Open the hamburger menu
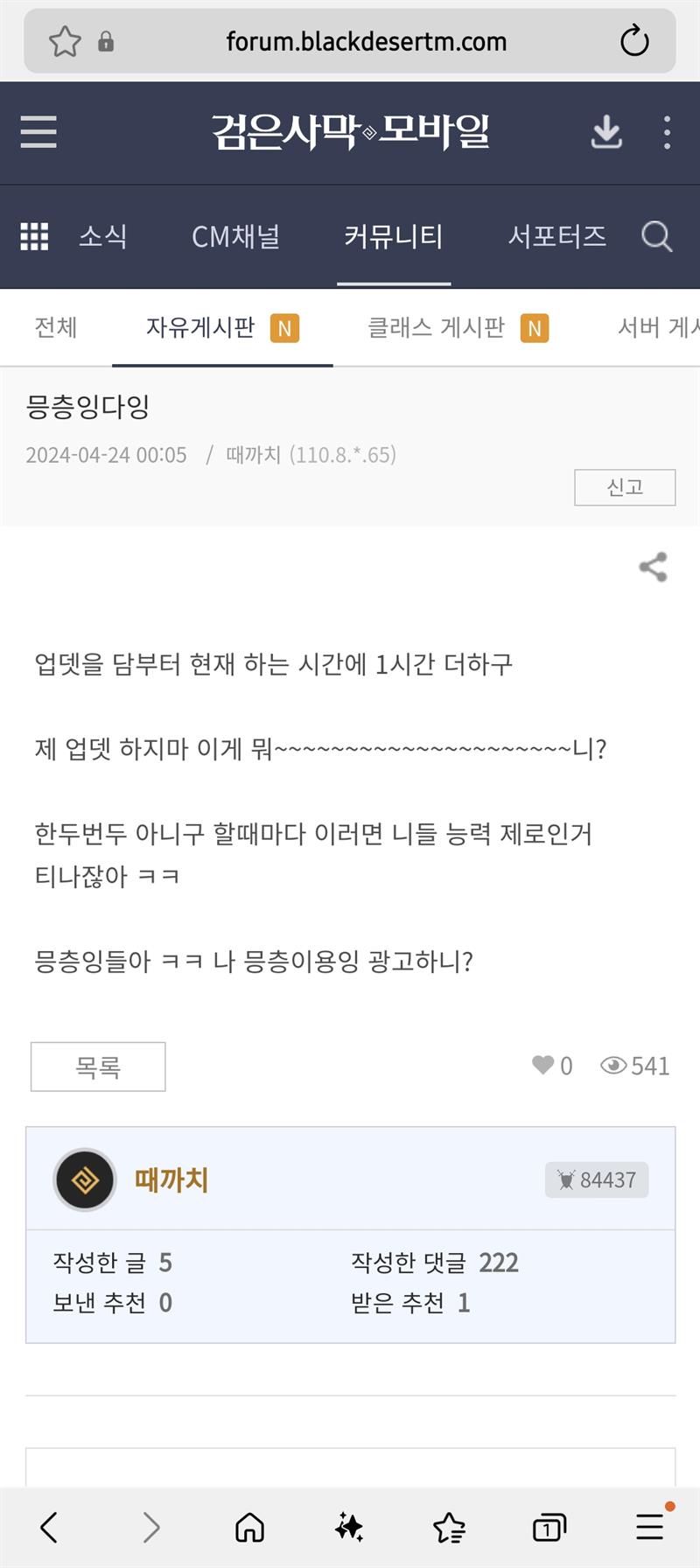 click(x=38, y=132)
